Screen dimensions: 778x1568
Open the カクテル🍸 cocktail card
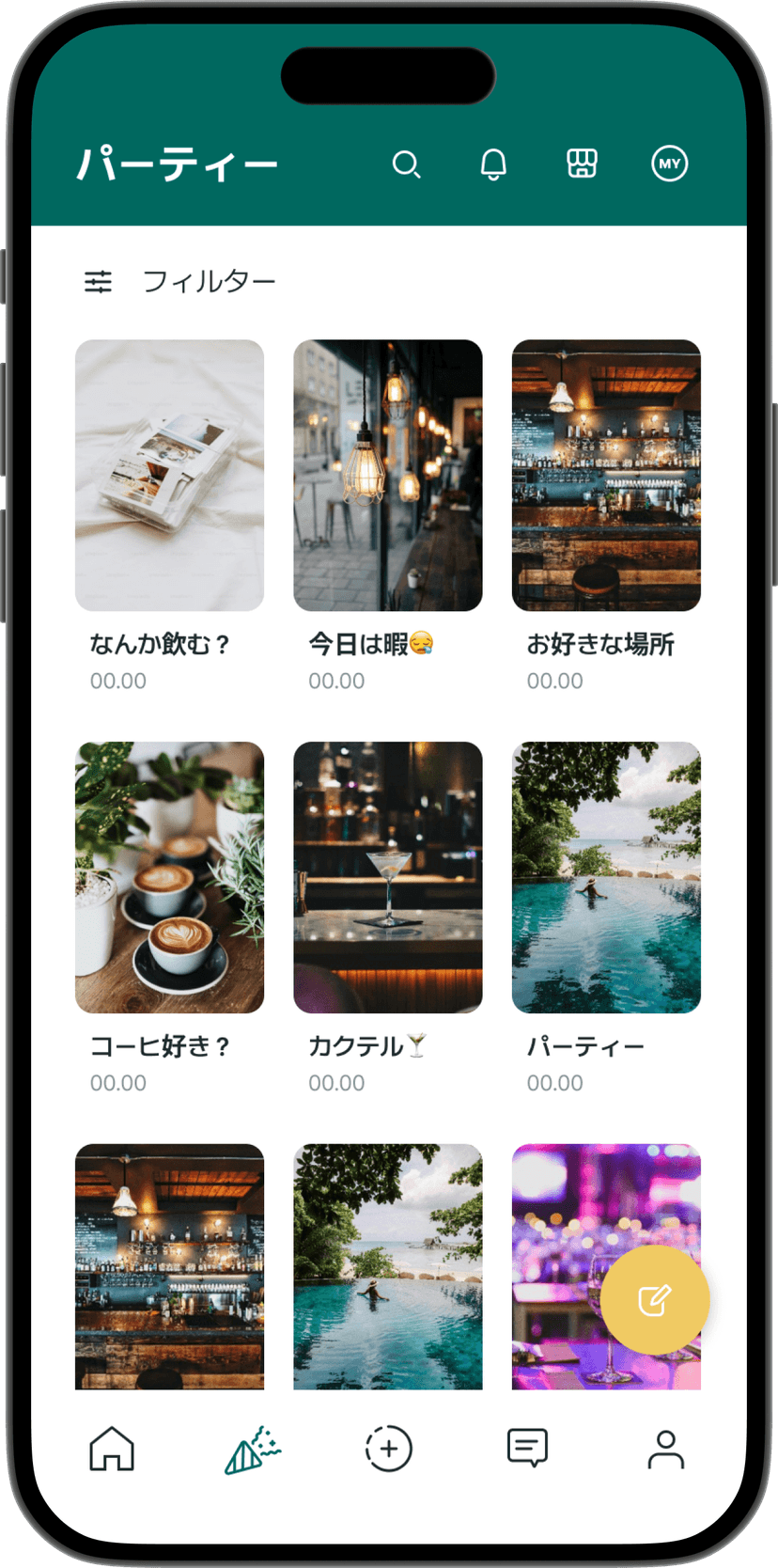click(388, 877)
